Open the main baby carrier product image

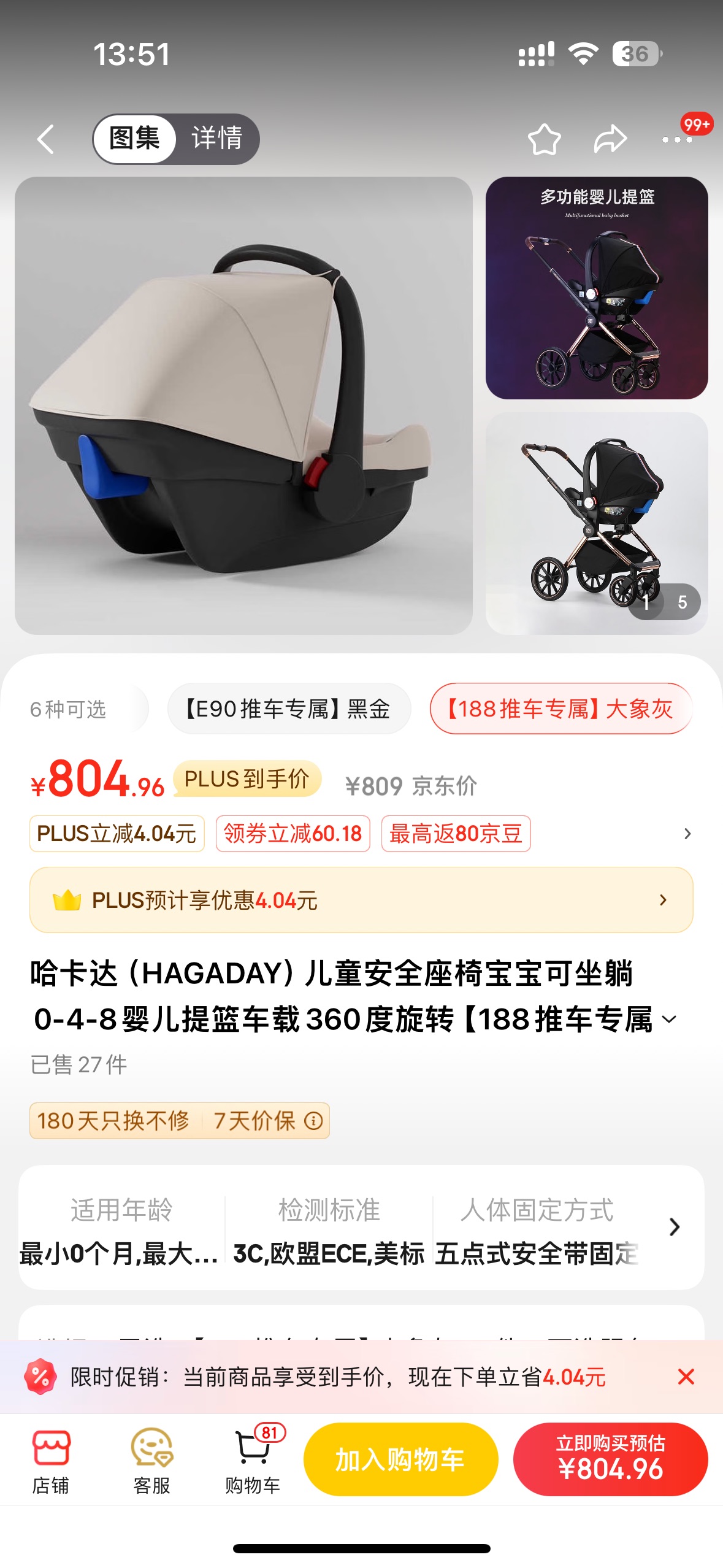coord(243,405)
